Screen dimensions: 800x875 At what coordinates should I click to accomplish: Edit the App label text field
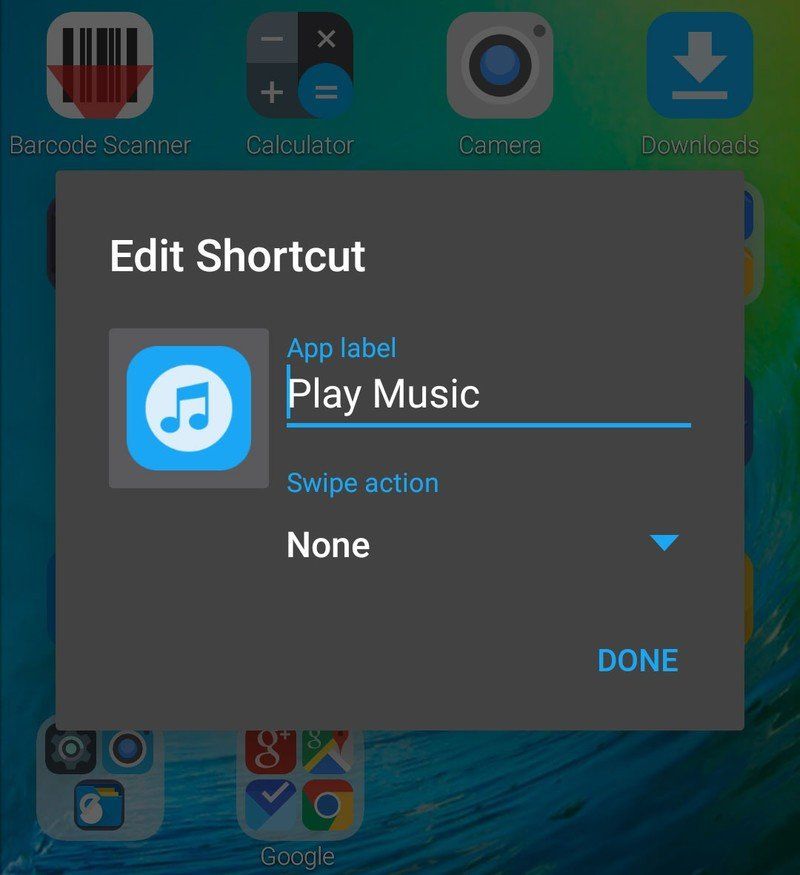tap(487, 395)
